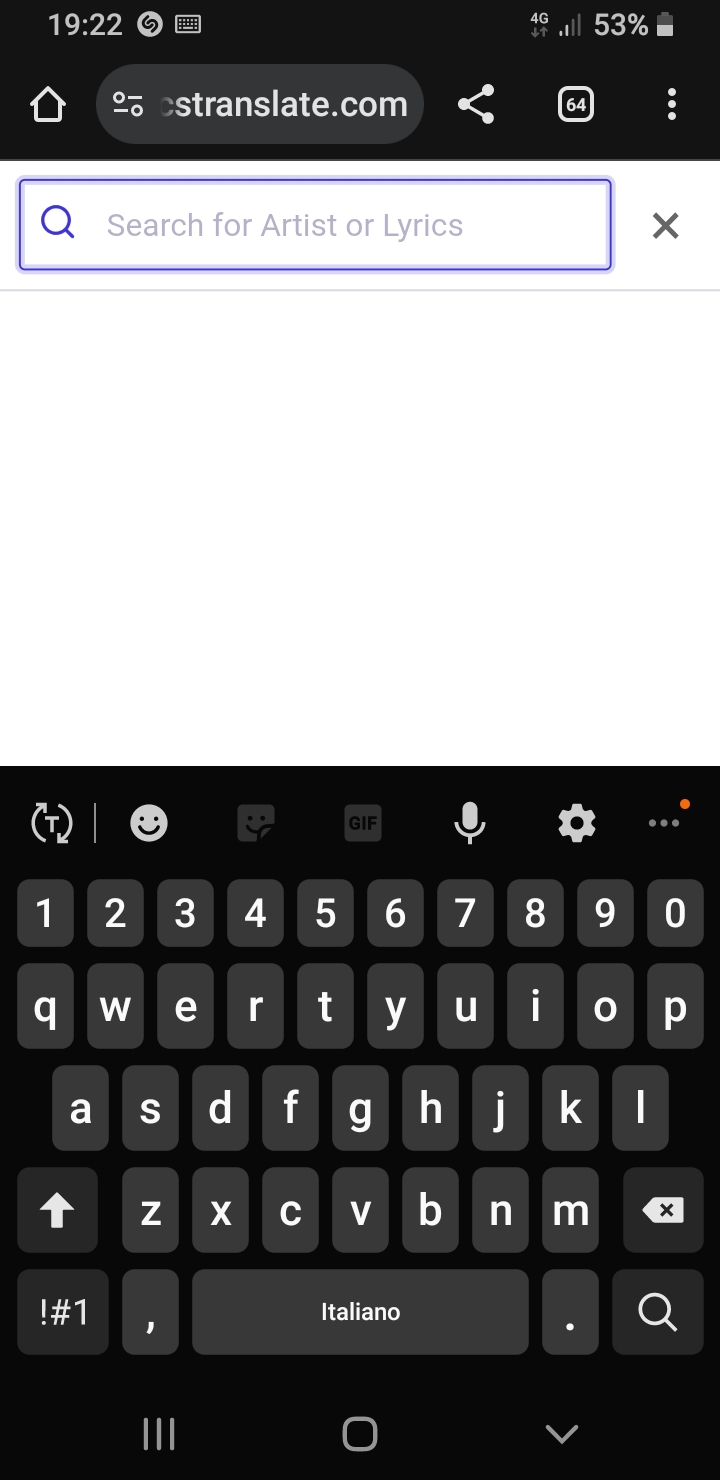Tap the address bar URL
This screenshot has width=720, height=1480.
point(284,104)
